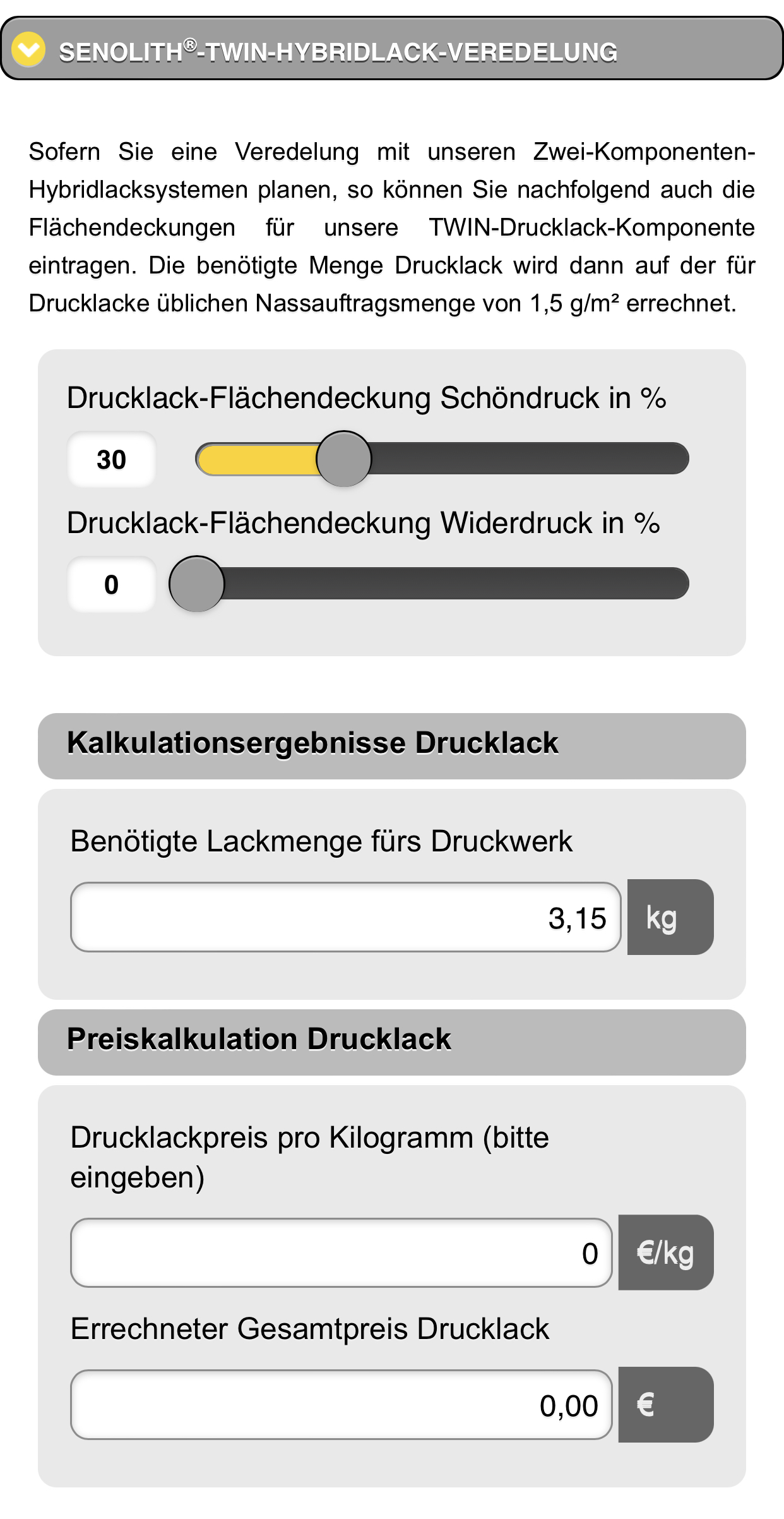Tap the Schöndruck value field showing 30
The image size is (784, 1519).
click(112, 459)
